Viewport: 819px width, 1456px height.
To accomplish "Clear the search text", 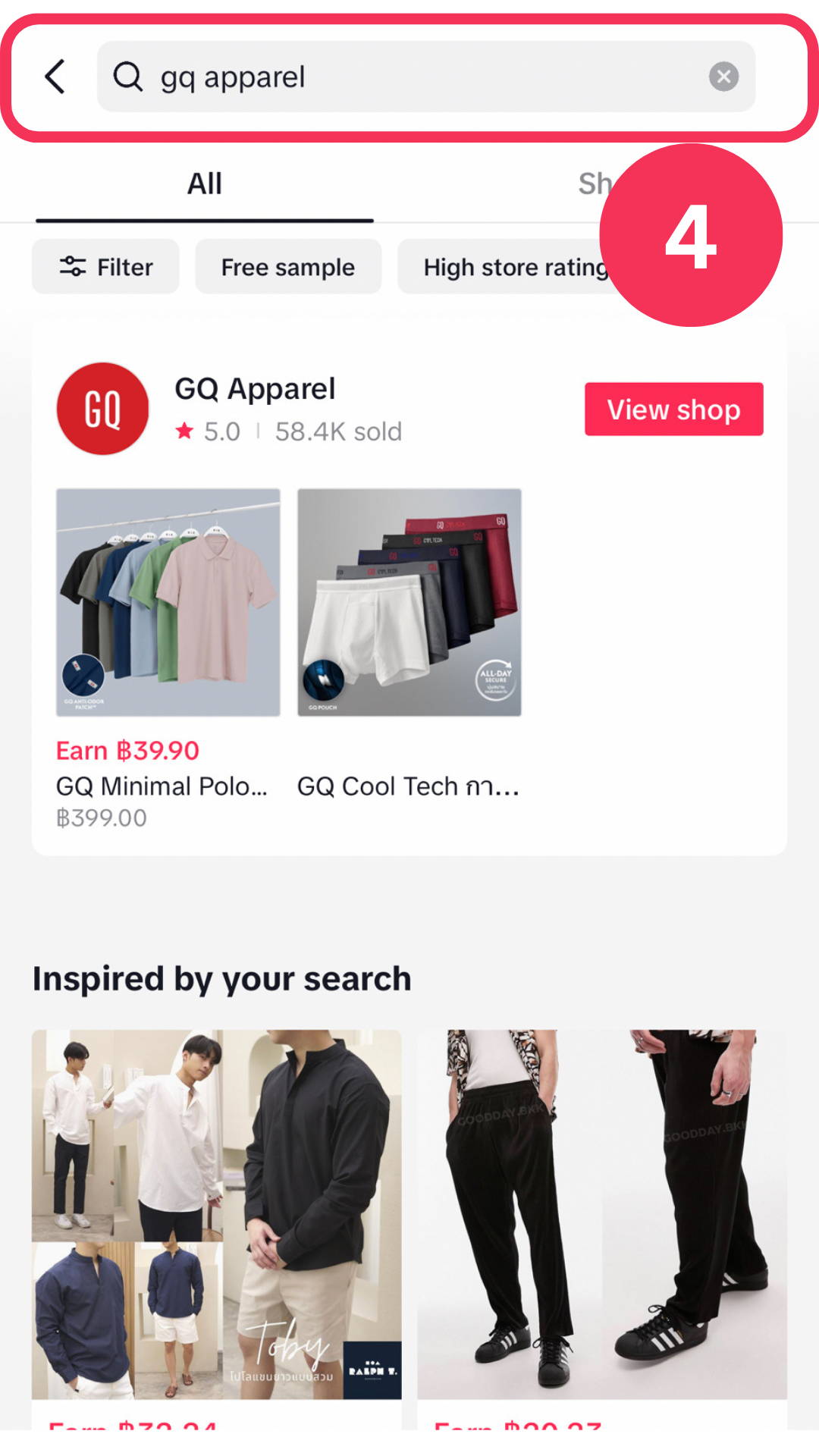I will tap(723, 77).
